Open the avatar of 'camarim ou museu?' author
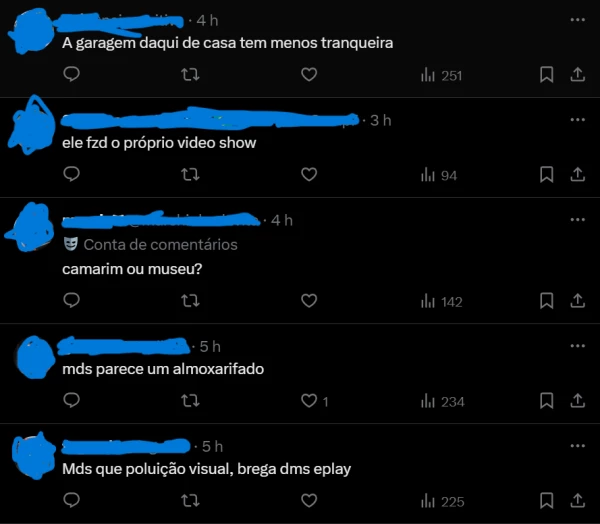600x524 pixels. click(x=30, y=226)
